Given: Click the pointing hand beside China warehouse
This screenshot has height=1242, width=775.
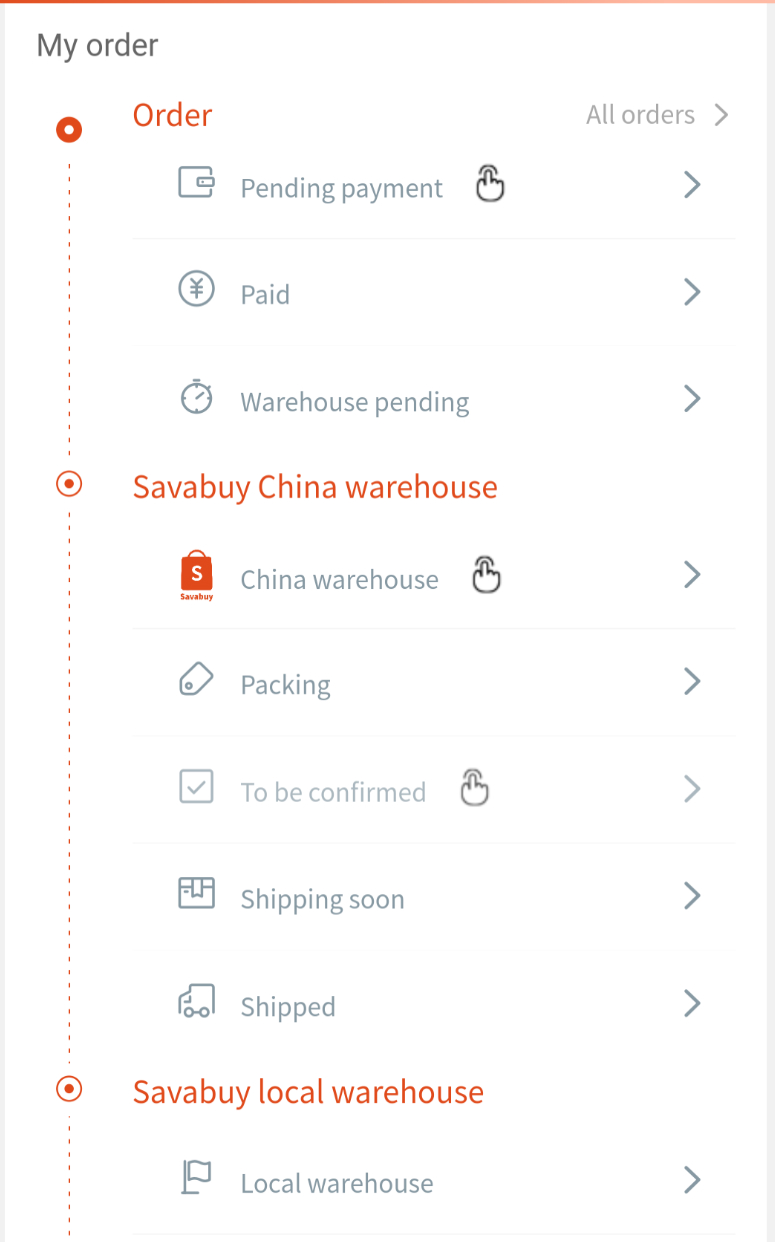Looking at the screenshot, I should click(487, 573).
